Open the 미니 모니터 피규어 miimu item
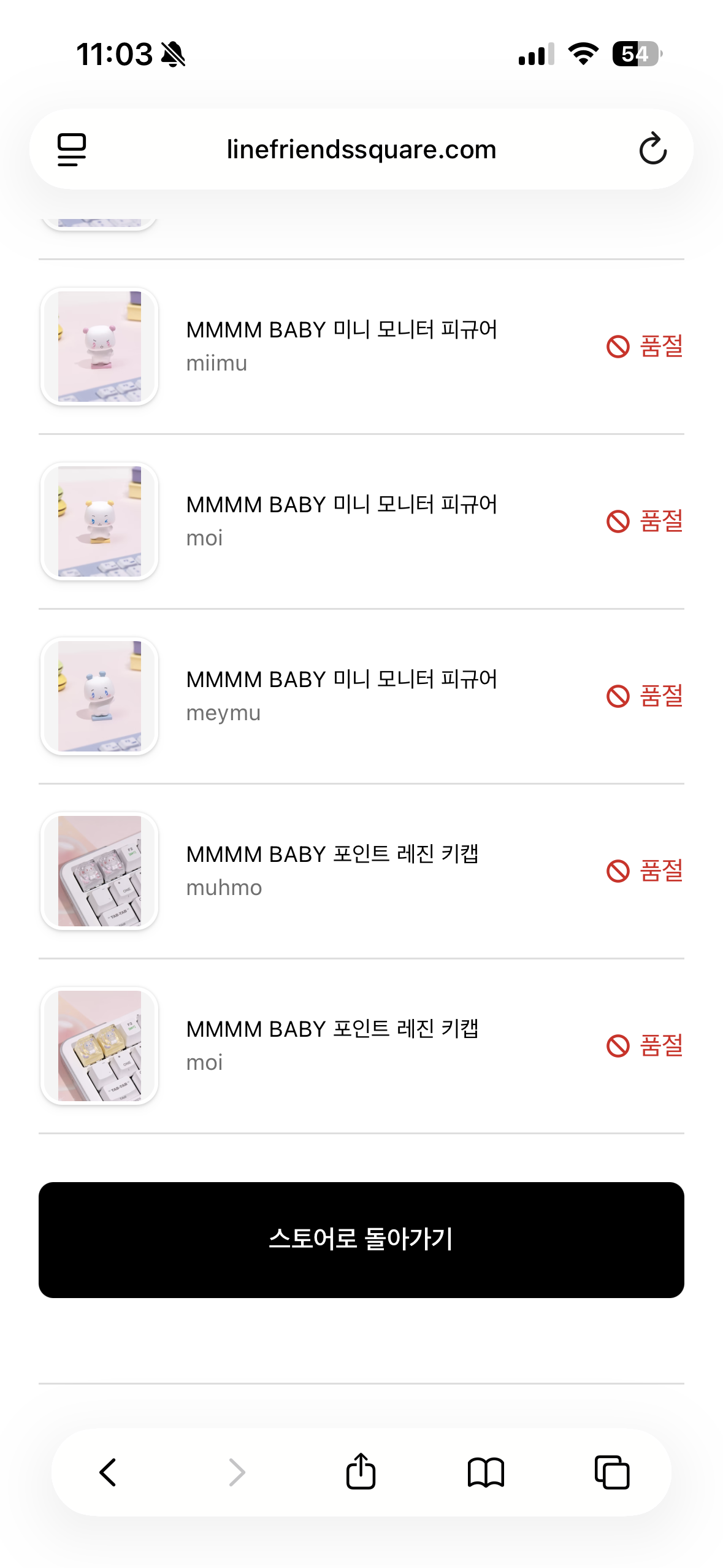 point(341,346)
